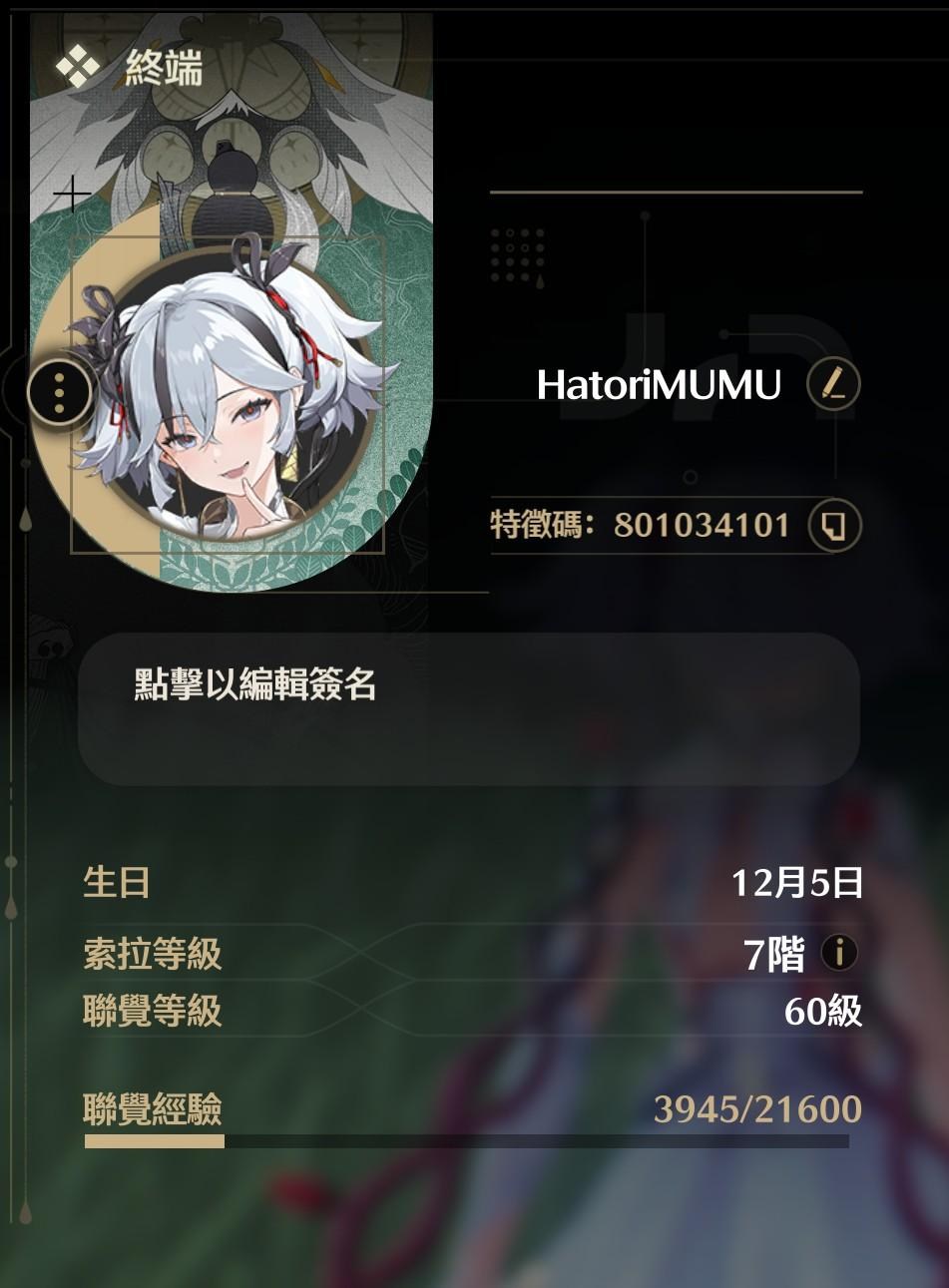The width and height of the screenshot is (949, 1288).
Task: Open the three-dot options beside the avatar
Action: 59,393
